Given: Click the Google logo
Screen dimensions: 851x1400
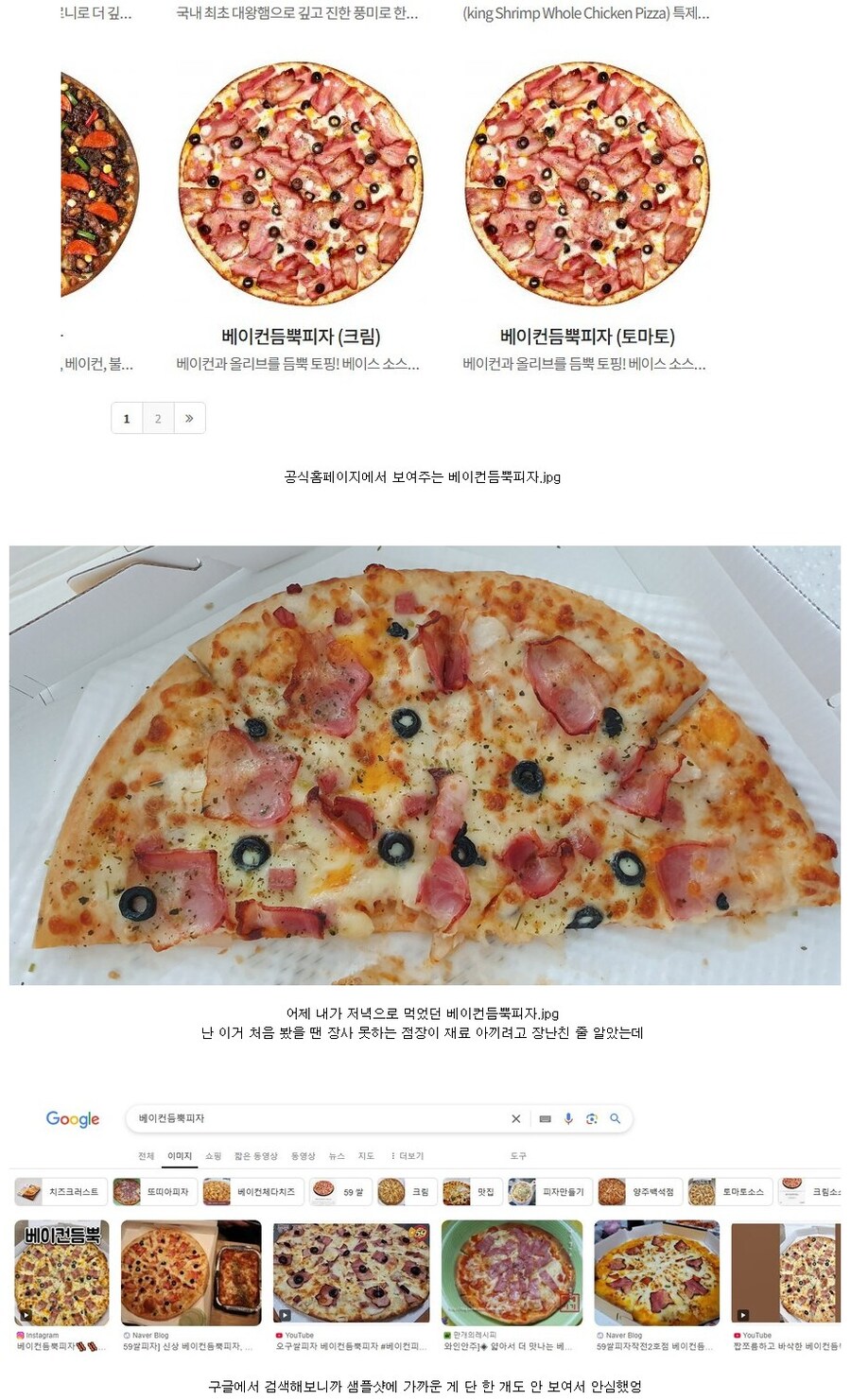Looking at the screenshot, I should pyautogui.click(x=72, y=1118).
